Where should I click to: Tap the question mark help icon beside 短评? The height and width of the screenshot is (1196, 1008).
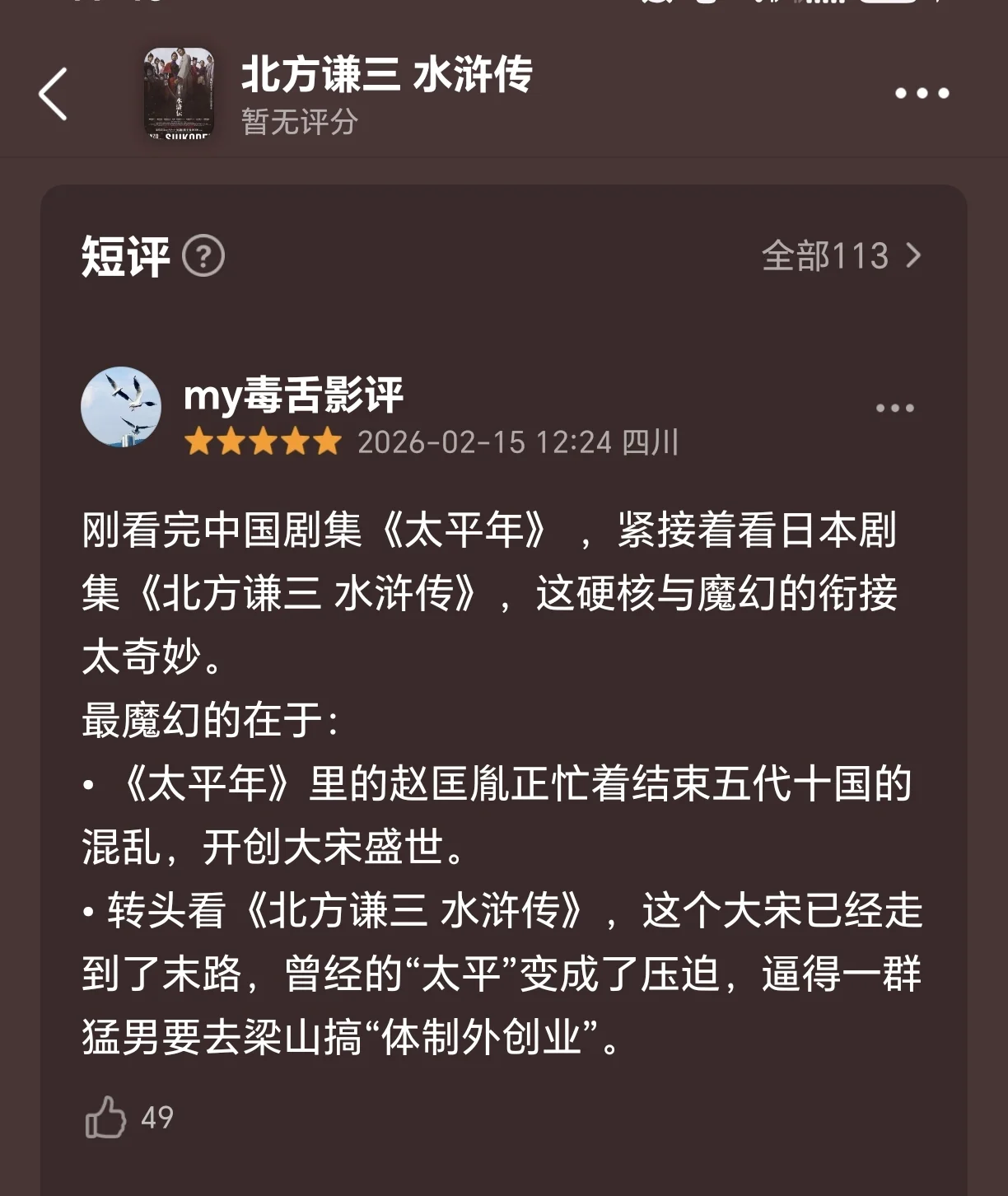(x=203, y=256)
